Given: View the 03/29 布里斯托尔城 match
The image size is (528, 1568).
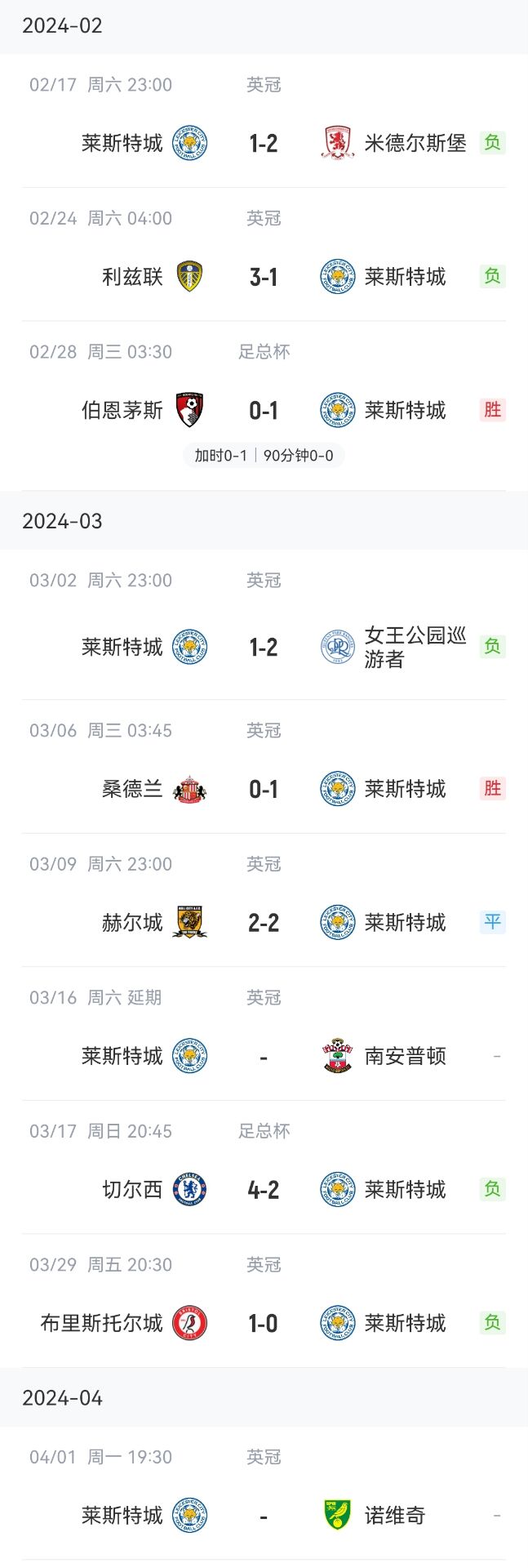Looking at the screenshot, I should (x=264, y=1323).
